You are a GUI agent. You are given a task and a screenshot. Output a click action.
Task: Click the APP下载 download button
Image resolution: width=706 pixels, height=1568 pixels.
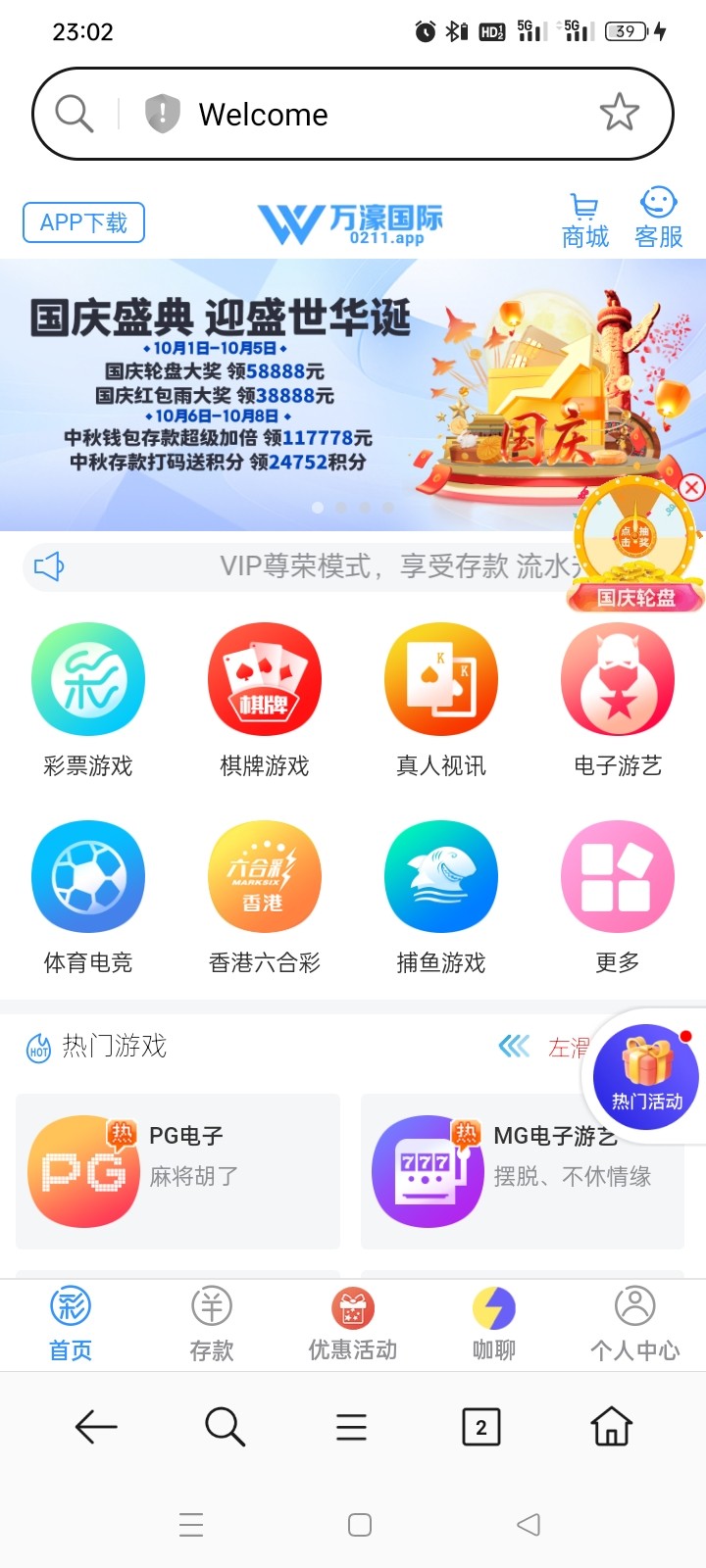pos(82,222)
